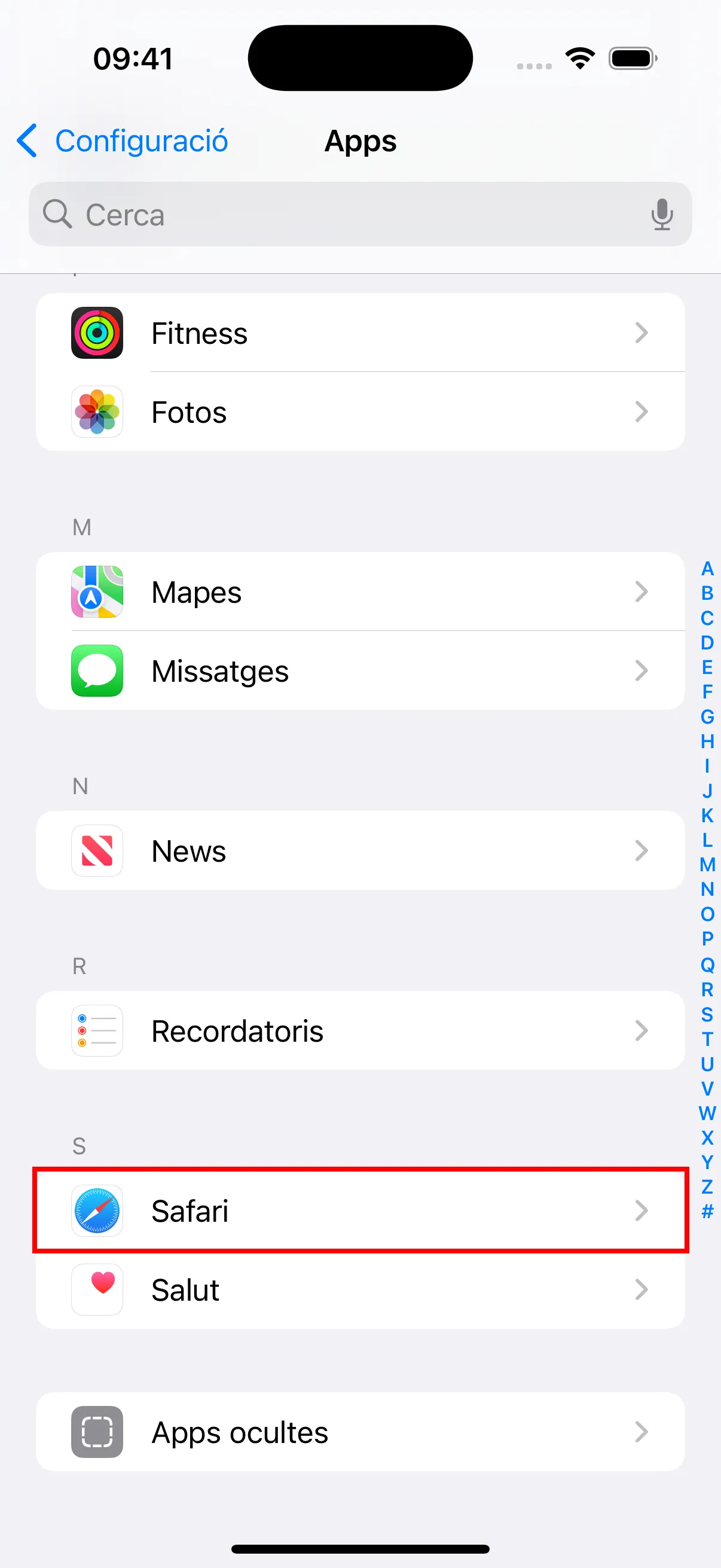Open Safari settings
The image size is (721, 1568).
pos(360,1210)
